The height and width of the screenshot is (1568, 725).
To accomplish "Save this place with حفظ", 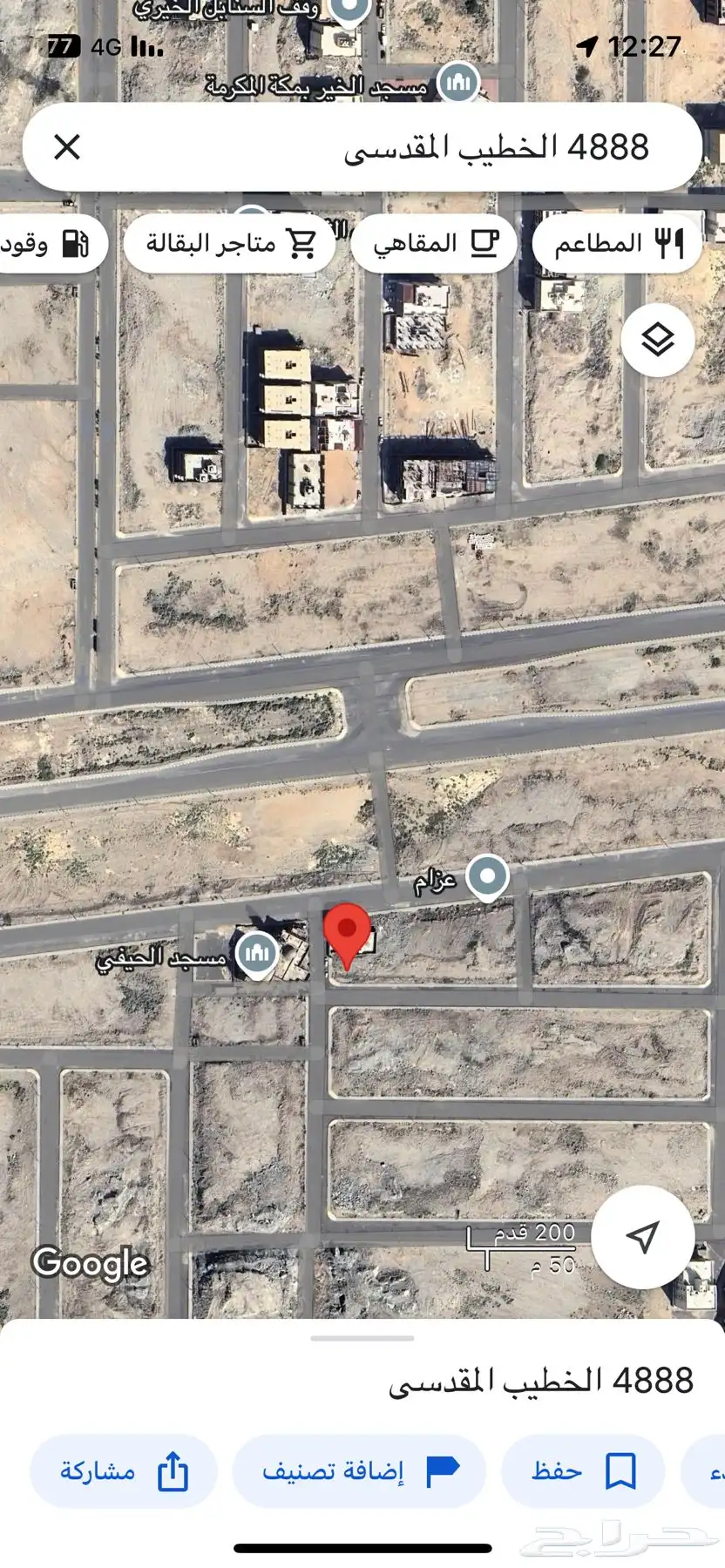I will 582,1471.
